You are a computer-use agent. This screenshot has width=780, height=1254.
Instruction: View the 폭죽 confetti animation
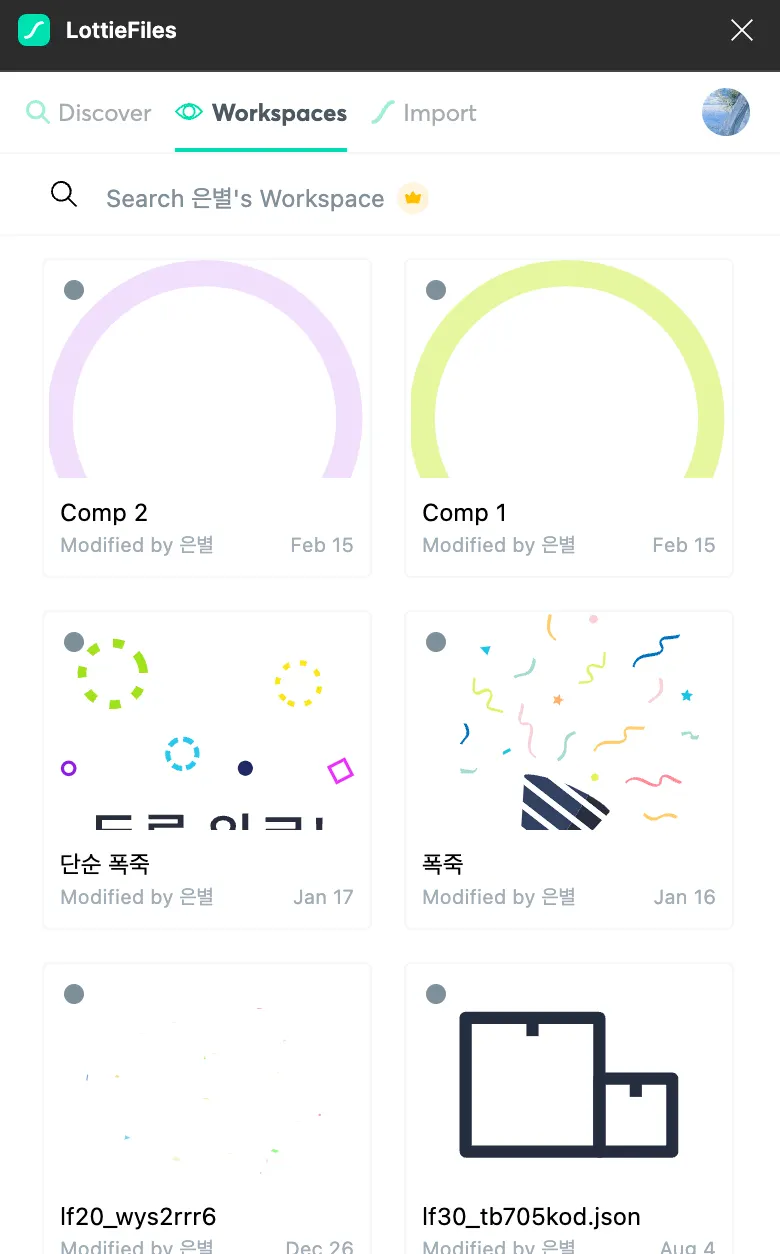pyautogui.click(x=568, y=769)
